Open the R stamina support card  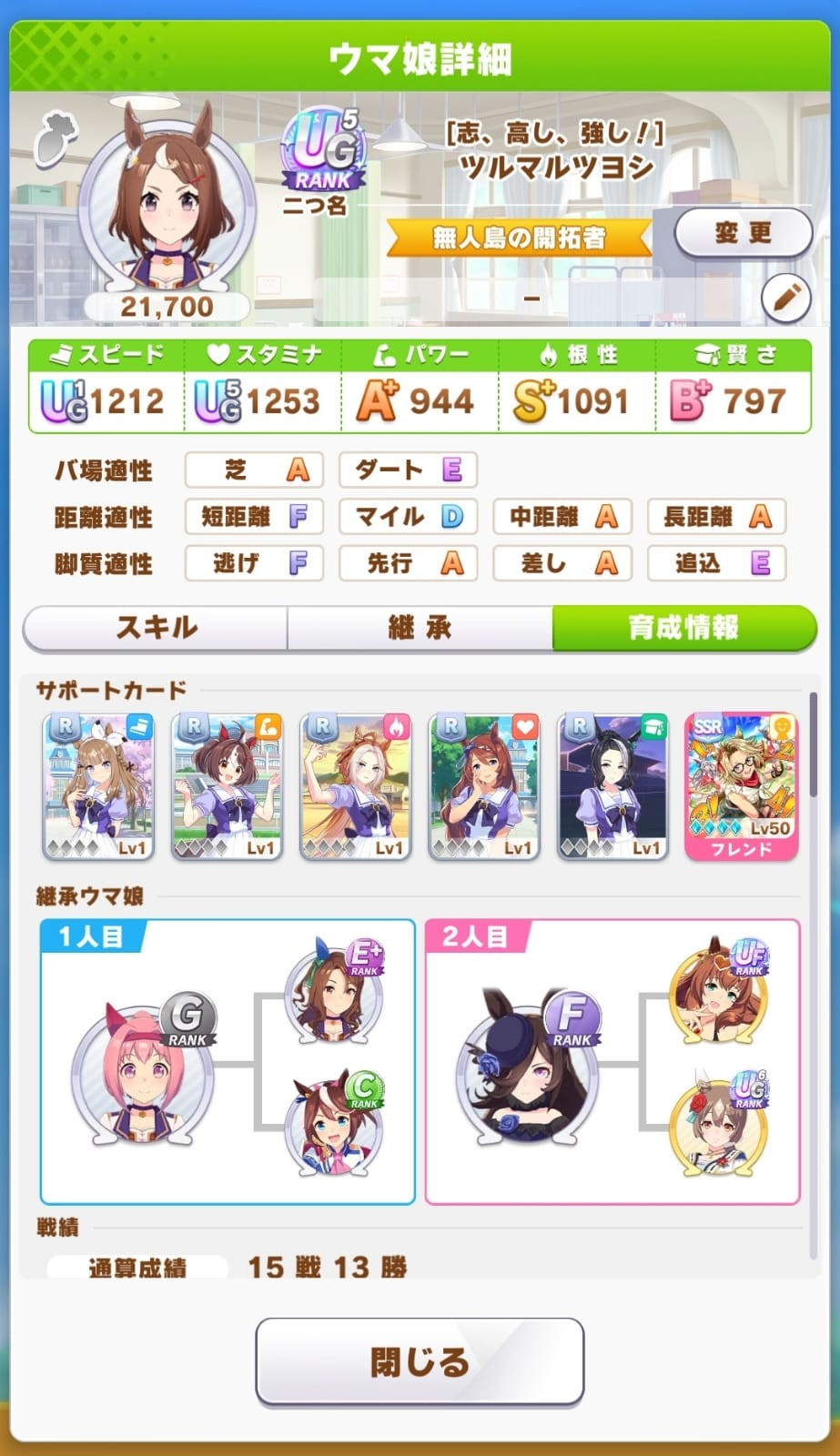pos(484,786)
